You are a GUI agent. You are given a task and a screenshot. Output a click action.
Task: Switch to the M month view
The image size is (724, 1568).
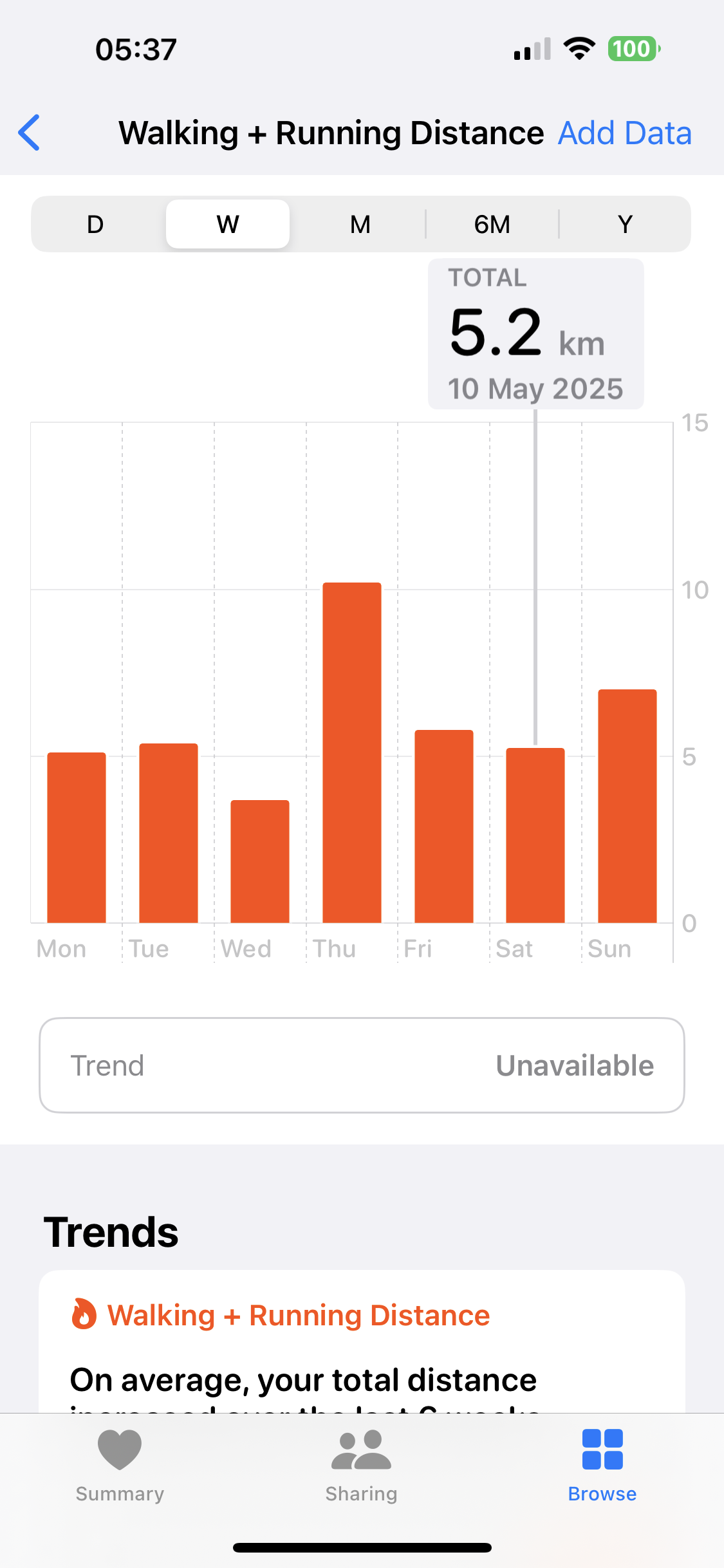tap(360, 225)
